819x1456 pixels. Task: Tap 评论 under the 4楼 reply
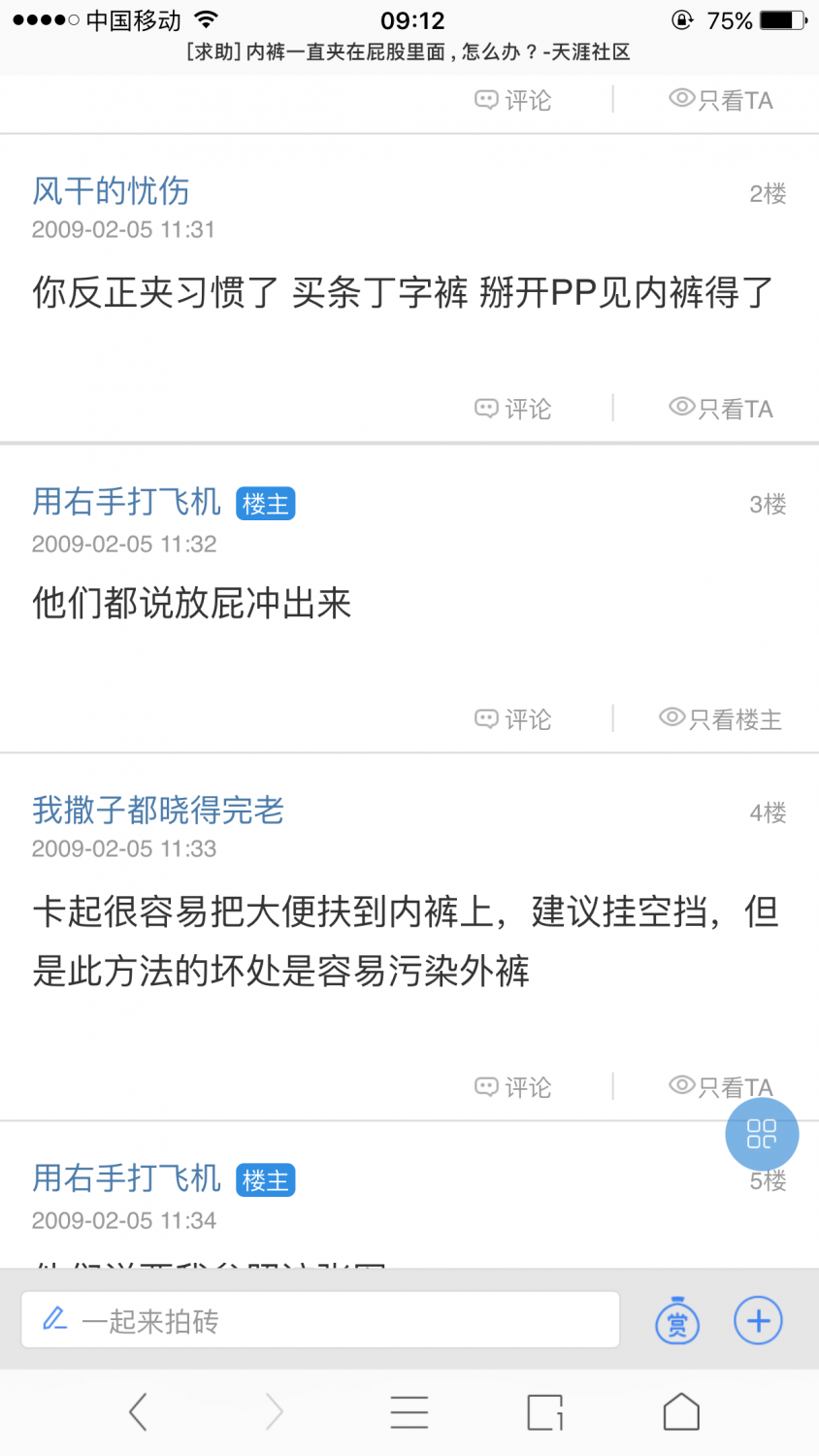point(513,1087)
